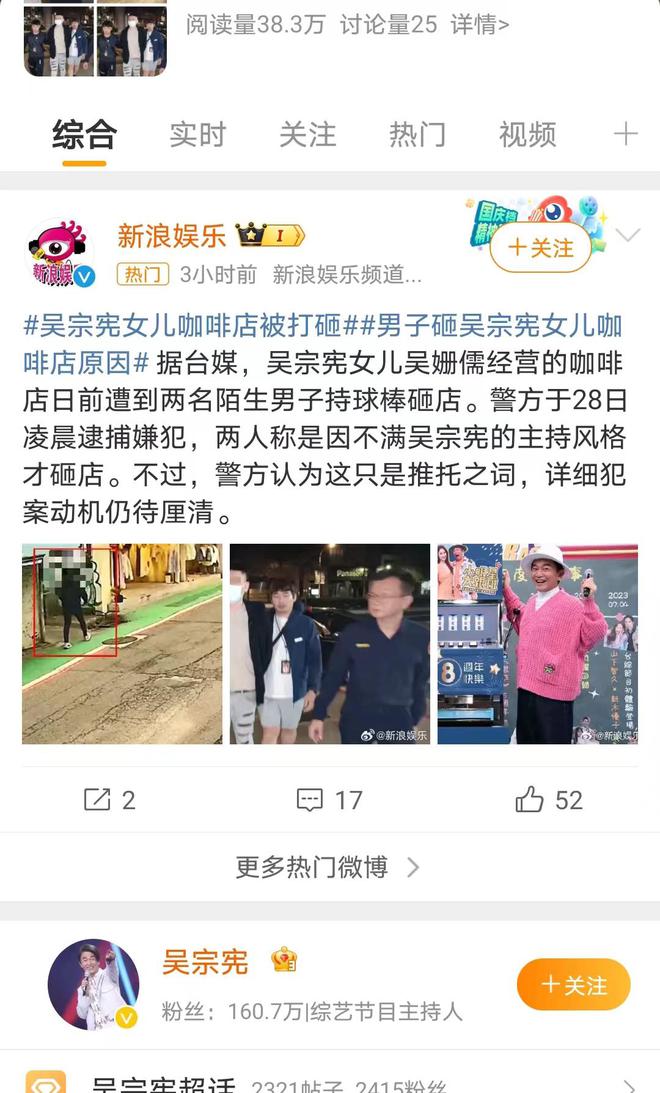
Task: Switch to the 关注 tab
Action: [307, 134]
